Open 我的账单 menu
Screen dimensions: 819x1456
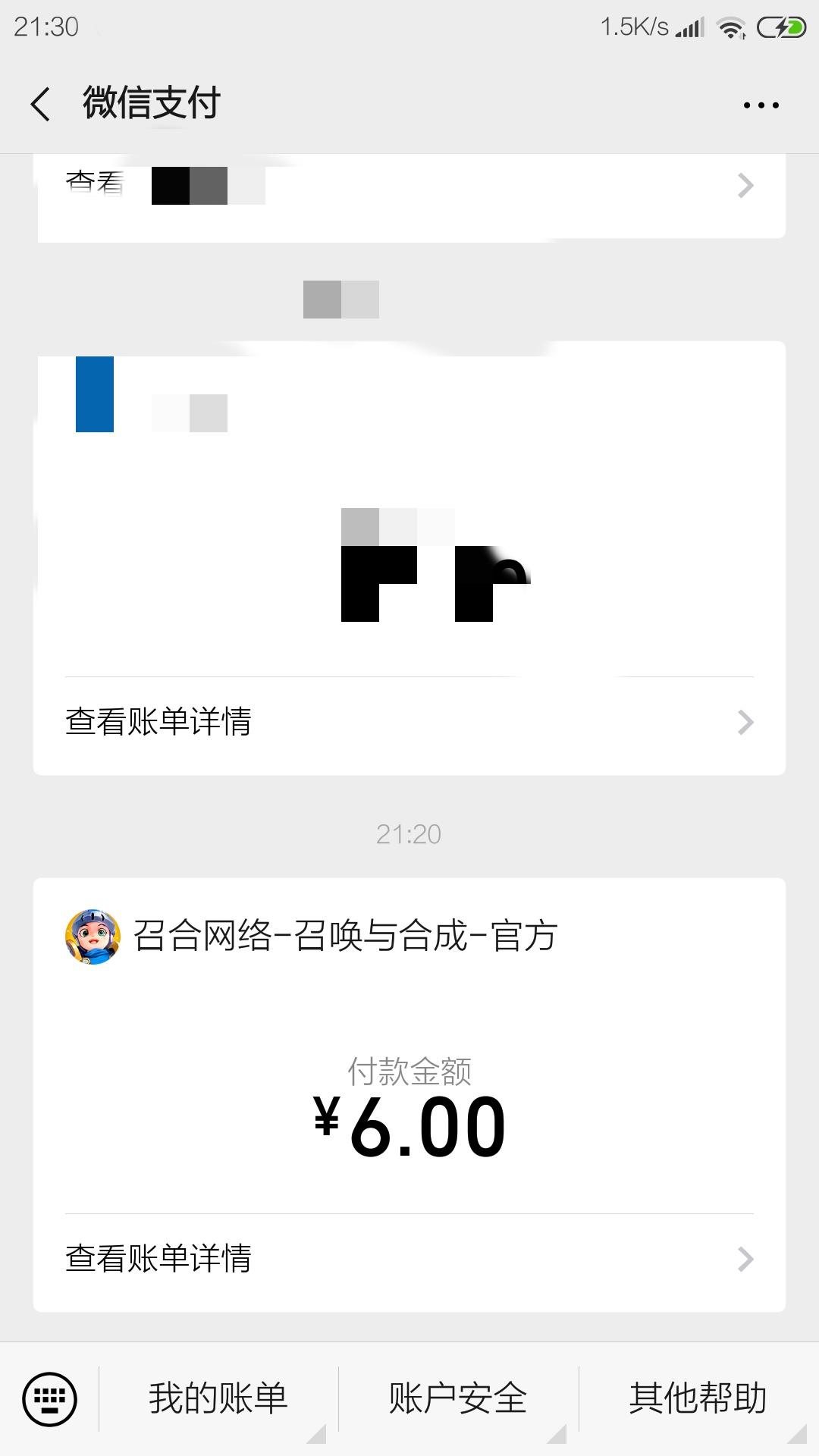tap(218, 1399)
